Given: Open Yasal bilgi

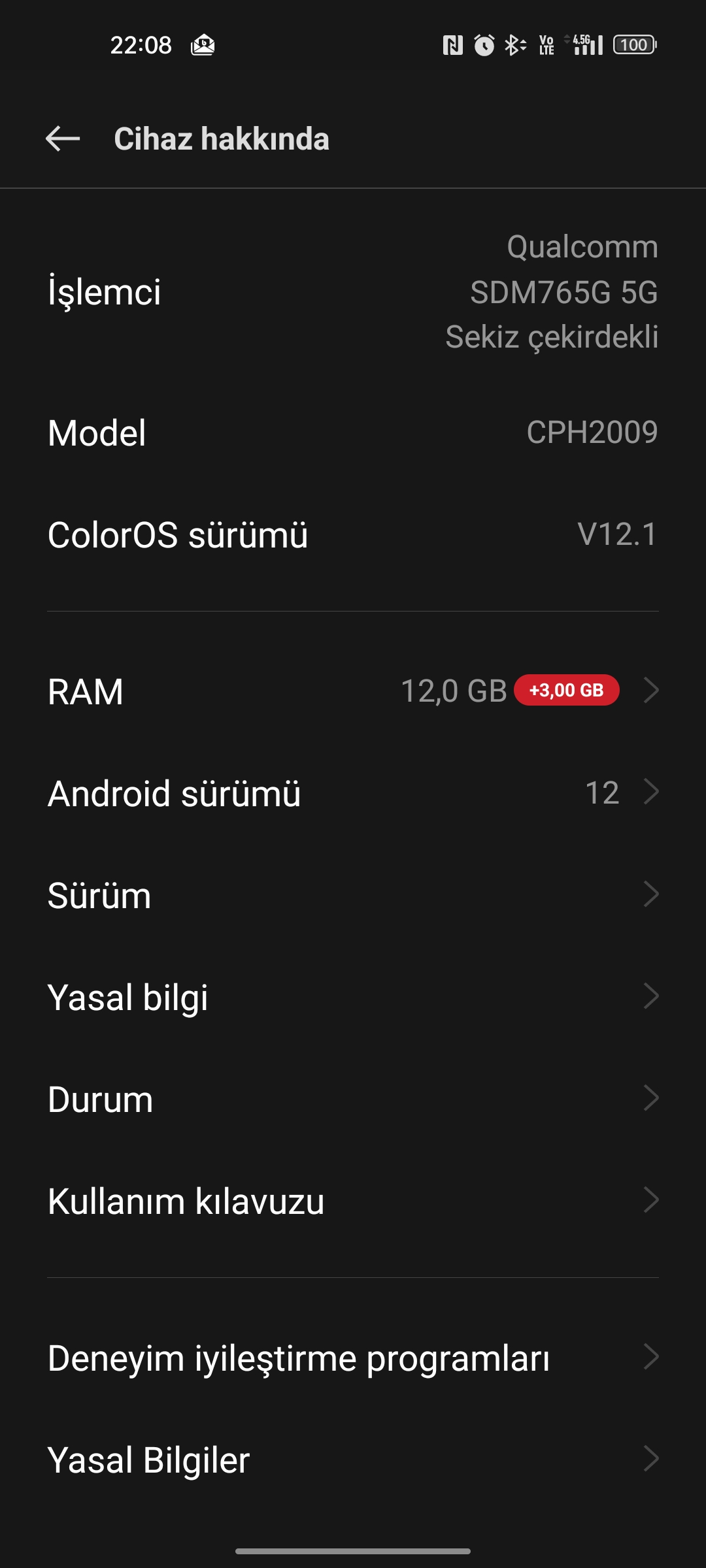Looking at the screenshot, I should click(x=353, y=996).
